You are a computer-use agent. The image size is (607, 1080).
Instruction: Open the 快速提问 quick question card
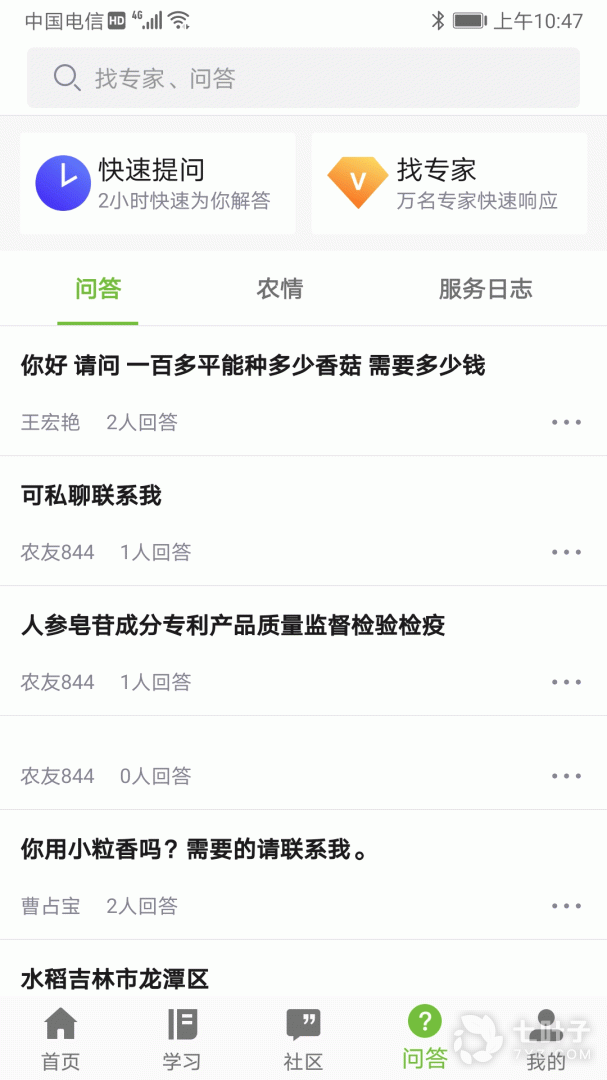click(x=158, y=184)
